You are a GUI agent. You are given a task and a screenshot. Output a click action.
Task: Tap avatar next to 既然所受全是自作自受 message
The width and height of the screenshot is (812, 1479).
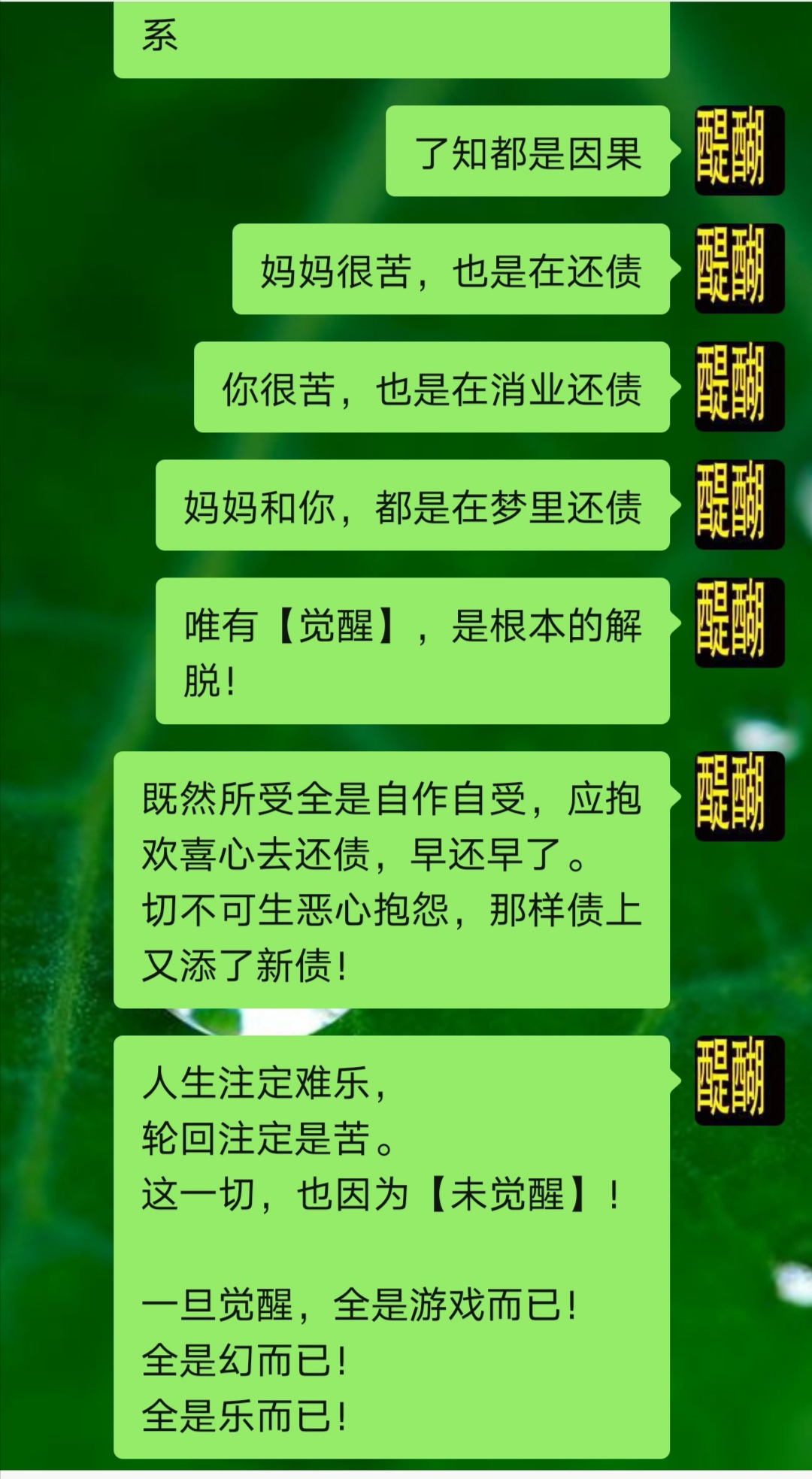click(x=739, y=796)
